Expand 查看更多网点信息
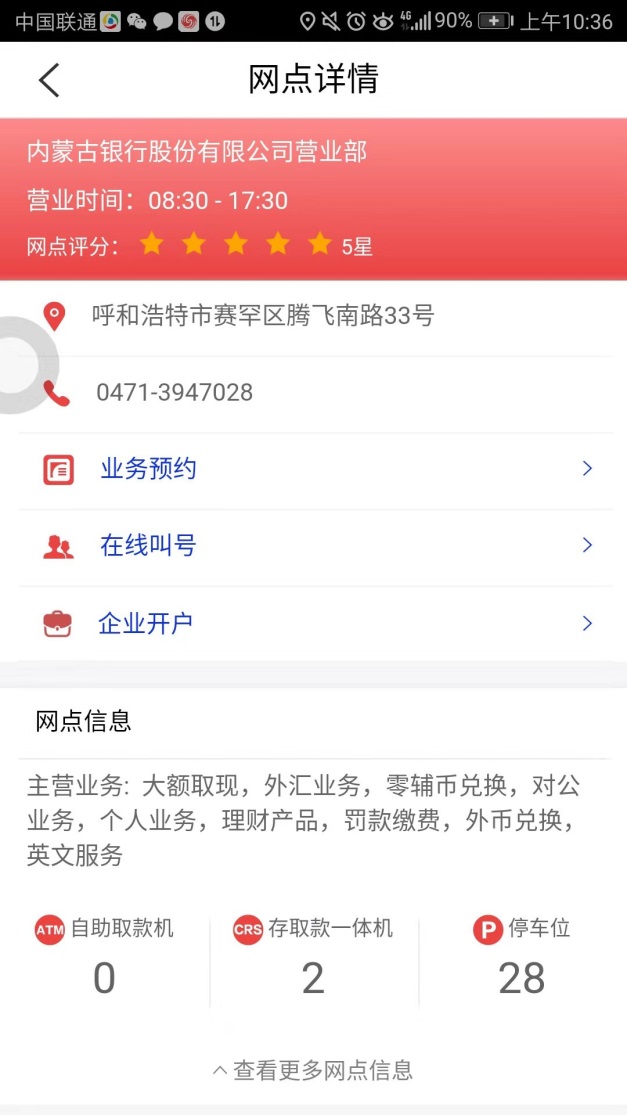Screen dimensions: 627x1115 313,1070
